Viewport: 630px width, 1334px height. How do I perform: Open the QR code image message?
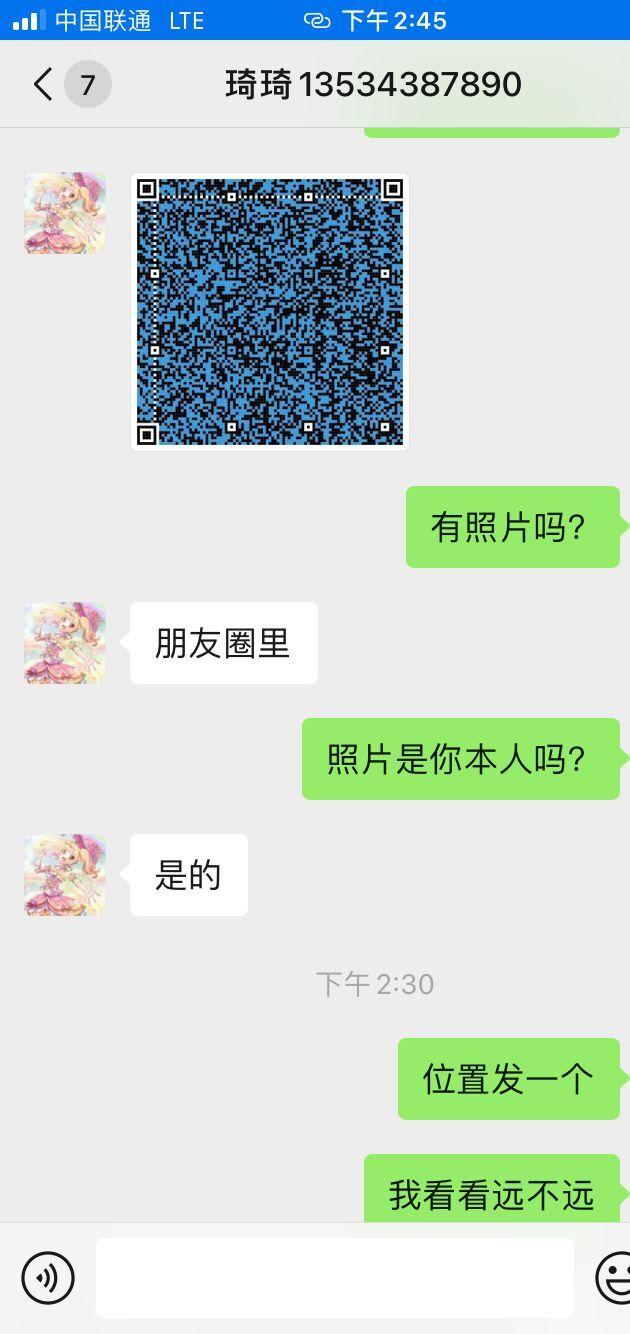click(270, 312)
